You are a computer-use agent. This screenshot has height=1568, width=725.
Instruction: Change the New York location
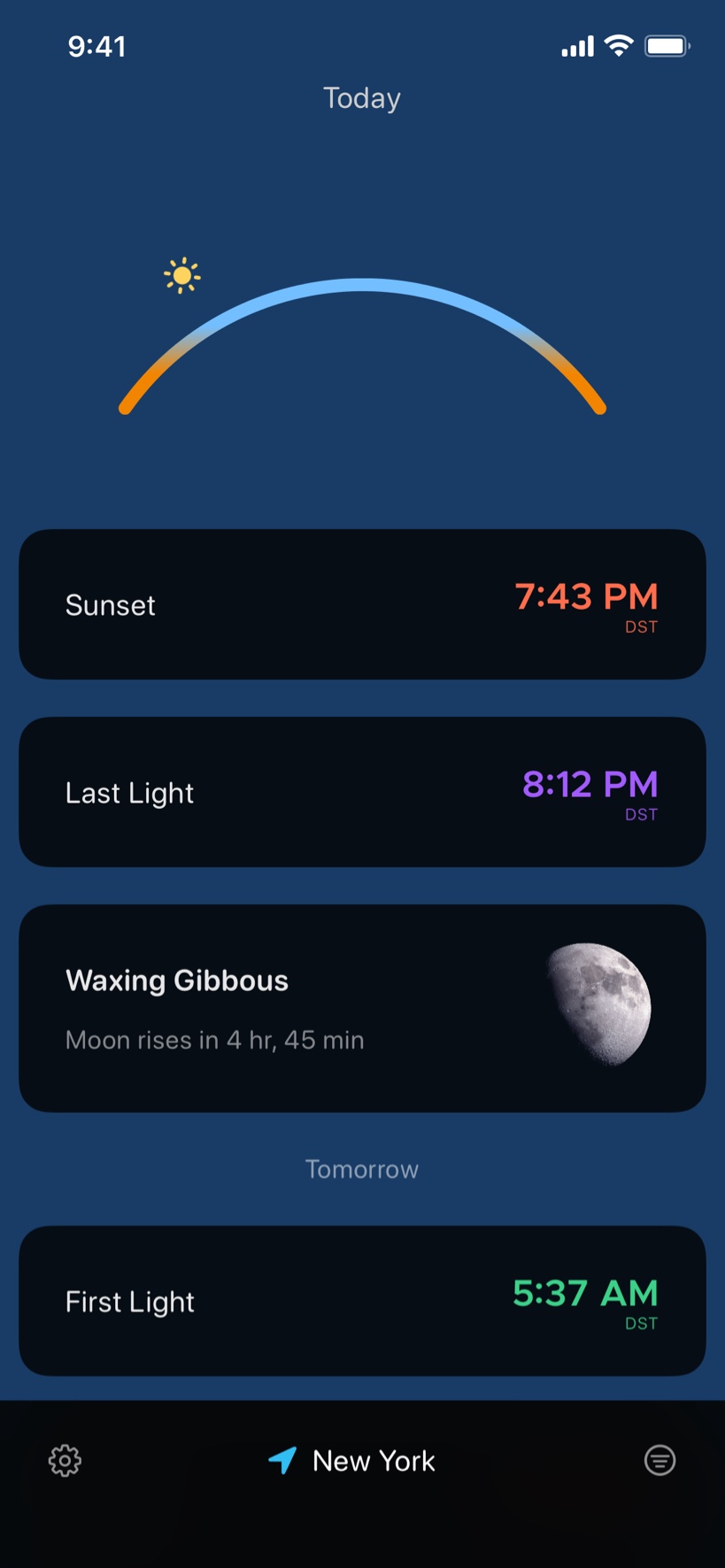(x=354, y=1460)
